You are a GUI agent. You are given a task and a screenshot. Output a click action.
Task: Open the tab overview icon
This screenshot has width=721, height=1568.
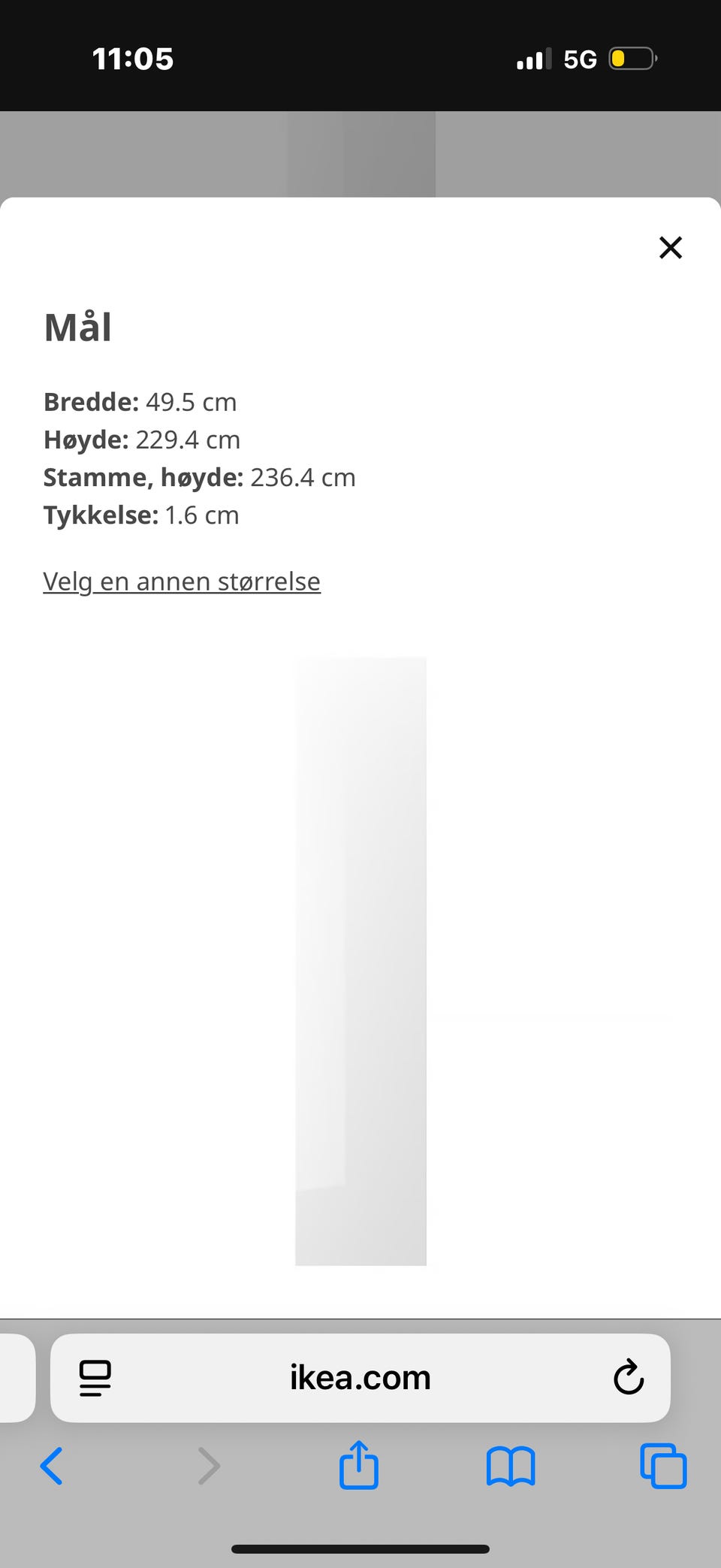663,1466
